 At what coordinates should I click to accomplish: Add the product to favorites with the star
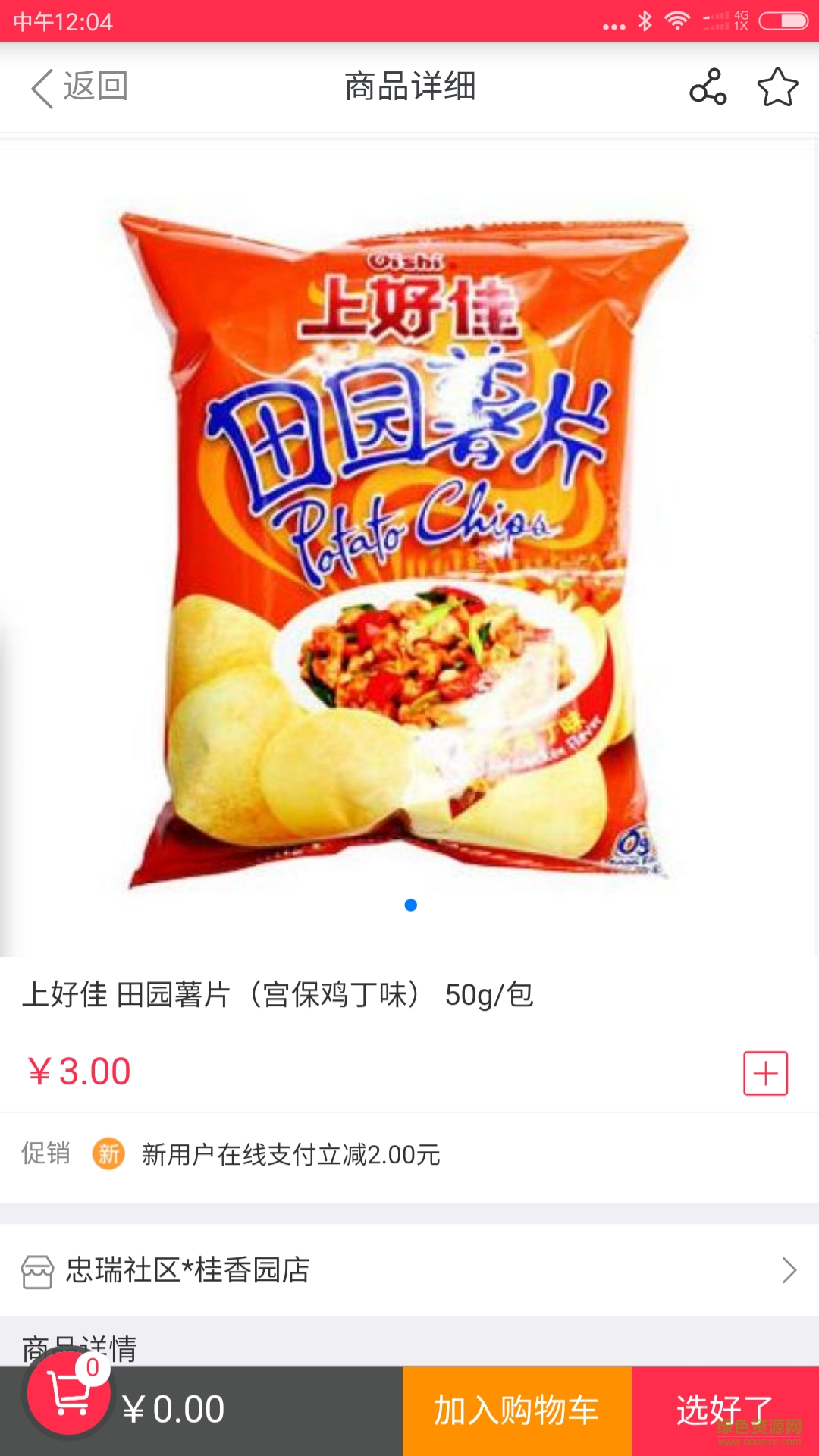tap(777, 87)
